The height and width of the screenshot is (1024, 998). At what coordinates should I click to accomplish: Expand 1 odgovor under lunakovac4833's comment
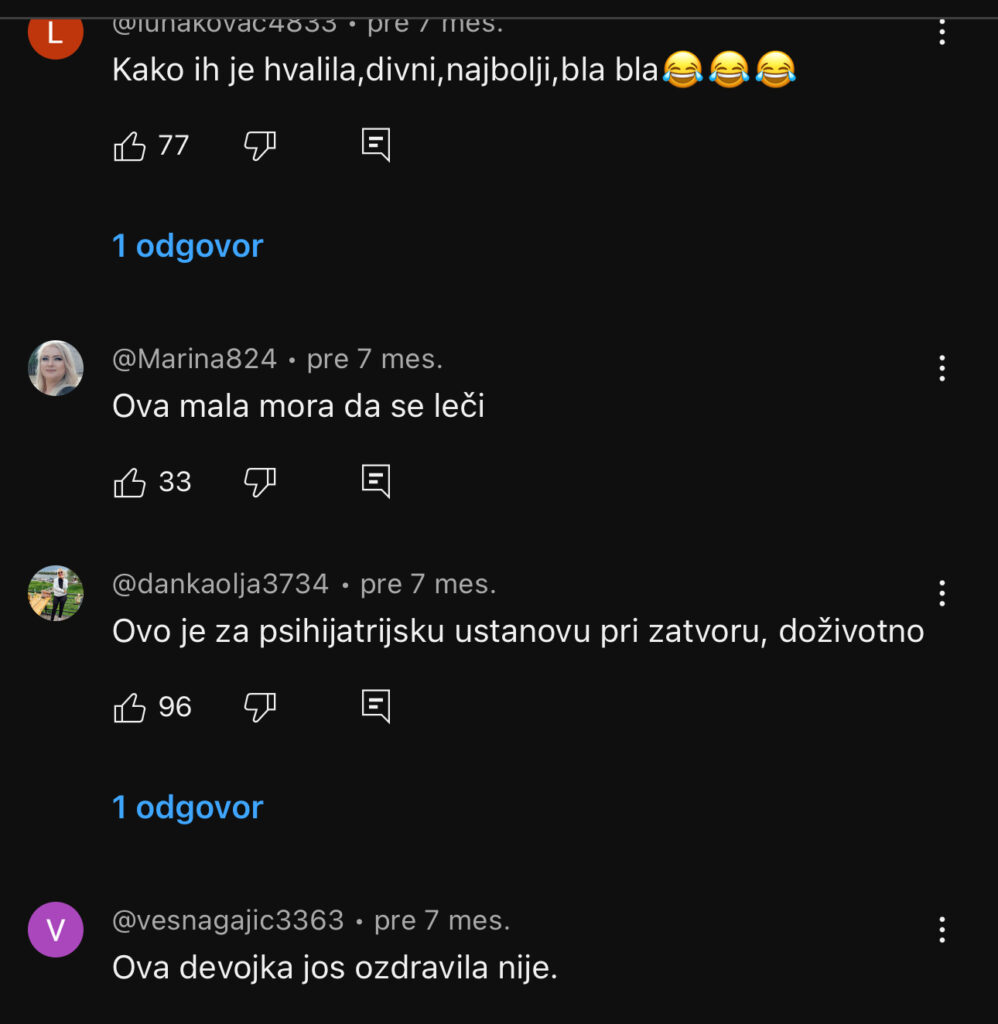(x=187, y=246)
